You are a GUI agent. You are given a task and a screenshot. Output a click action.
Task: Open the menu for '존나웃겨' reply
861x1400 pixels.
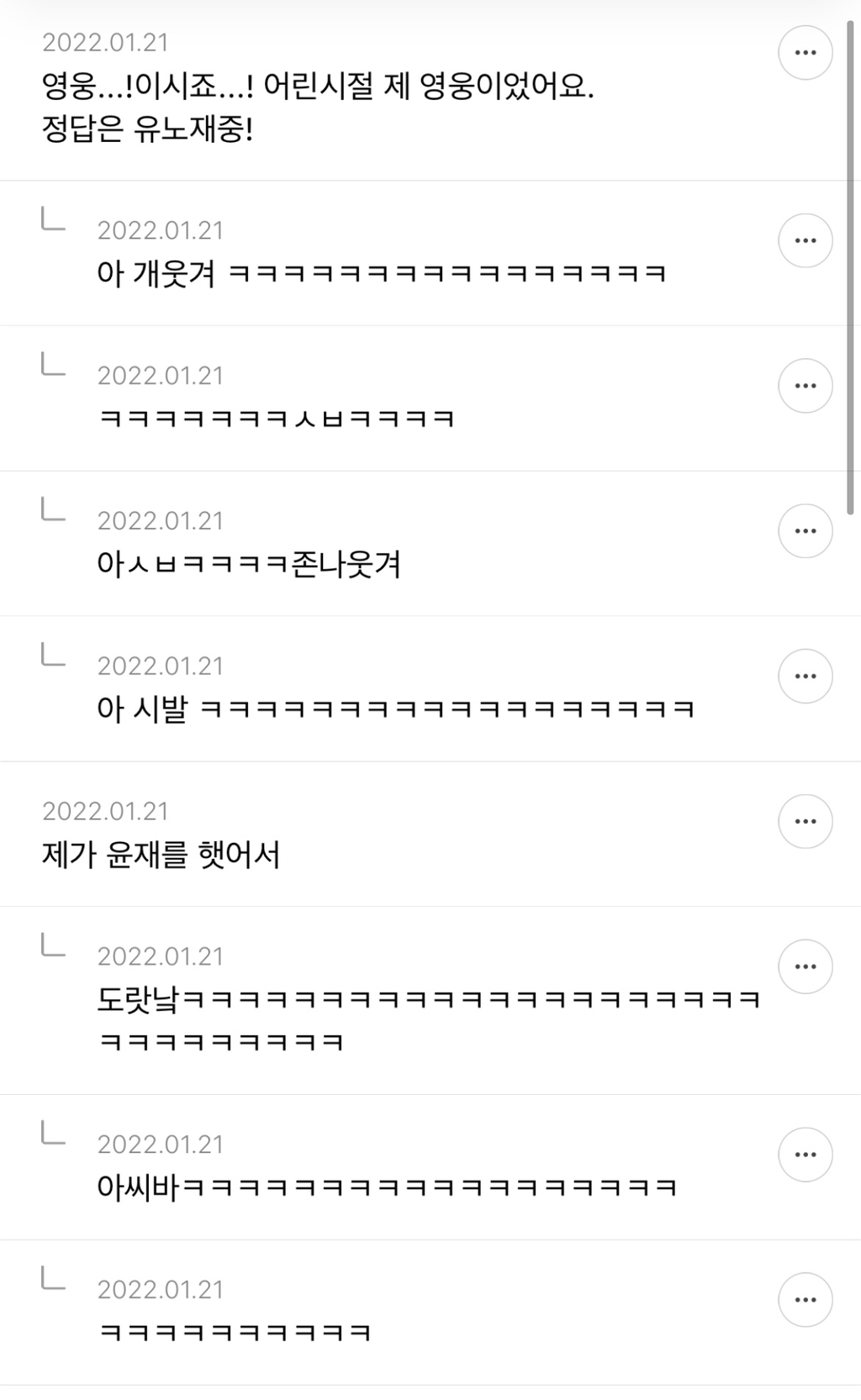point(805,531)
